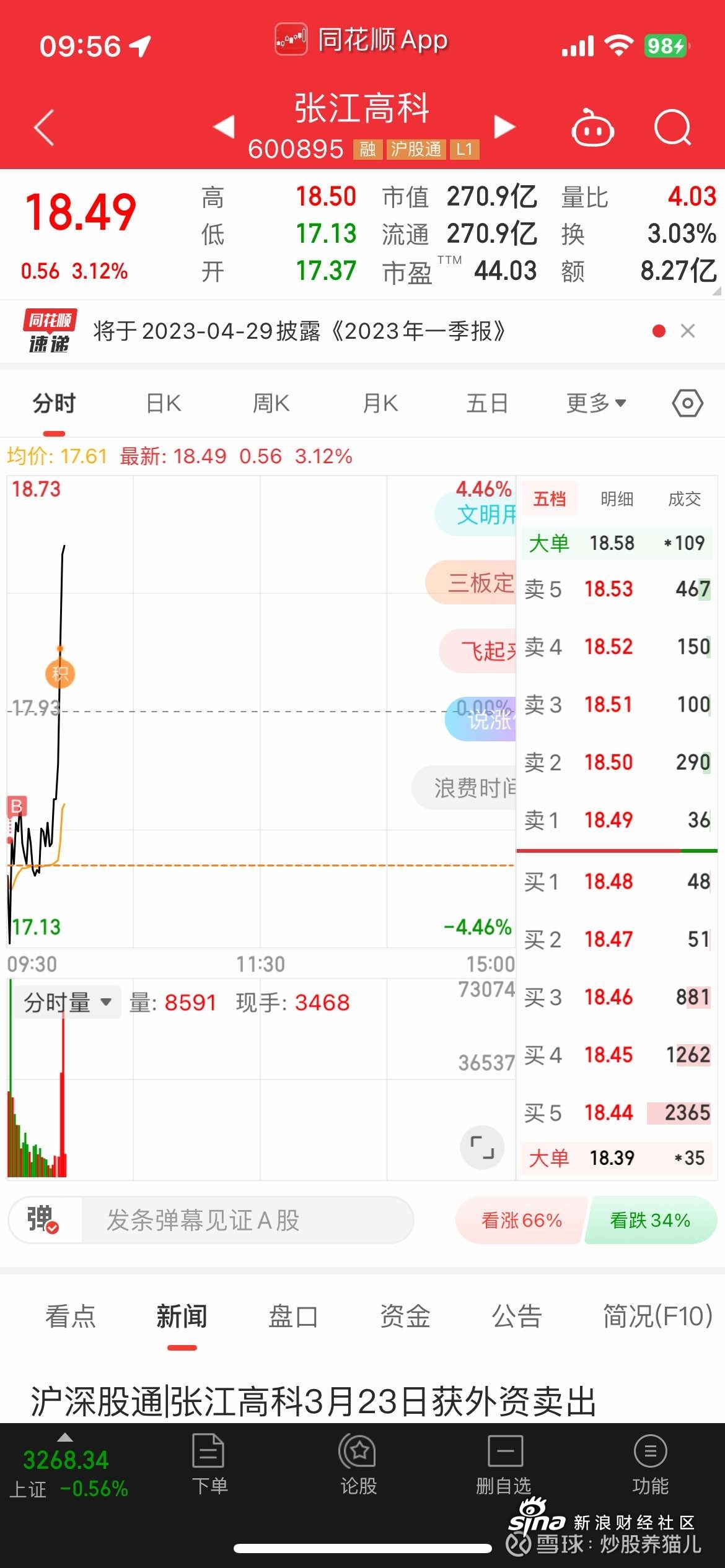Open the robot assistant icon
725x1568 pixels.
592,128
